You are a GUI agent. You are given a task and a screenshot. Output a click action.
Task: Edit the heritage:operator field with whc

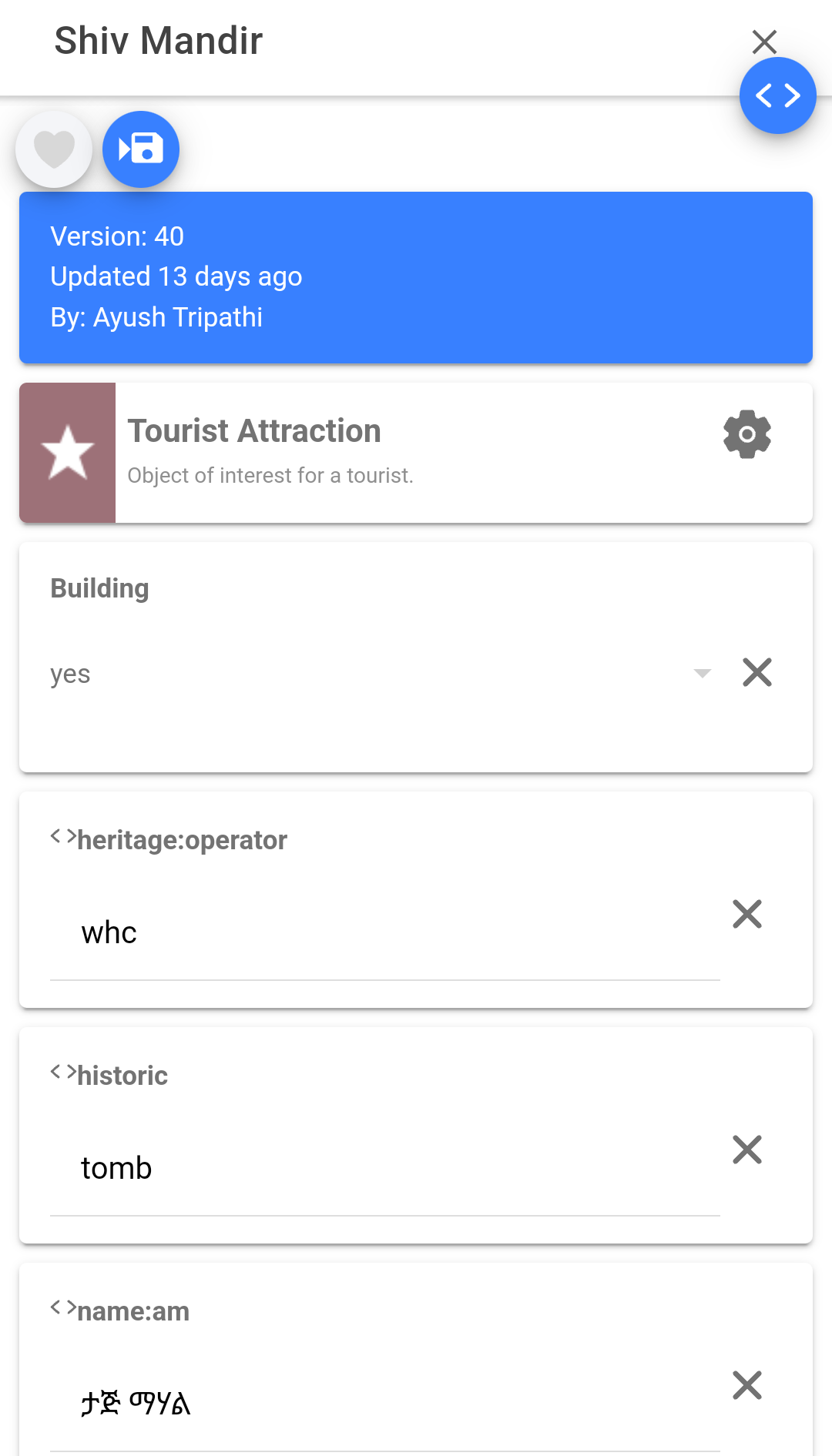click(x=385, y=933)
